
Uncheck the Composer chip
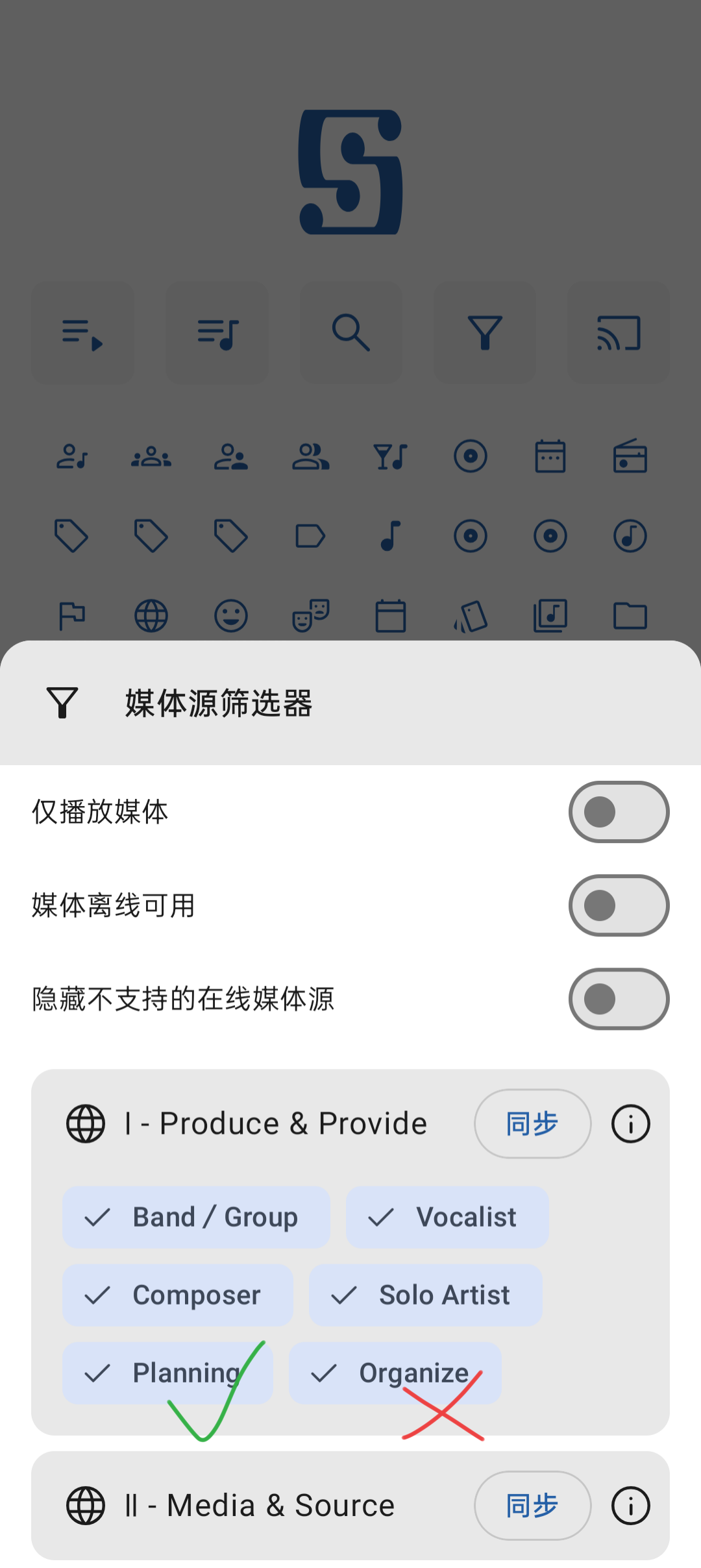click(178, 1295)
